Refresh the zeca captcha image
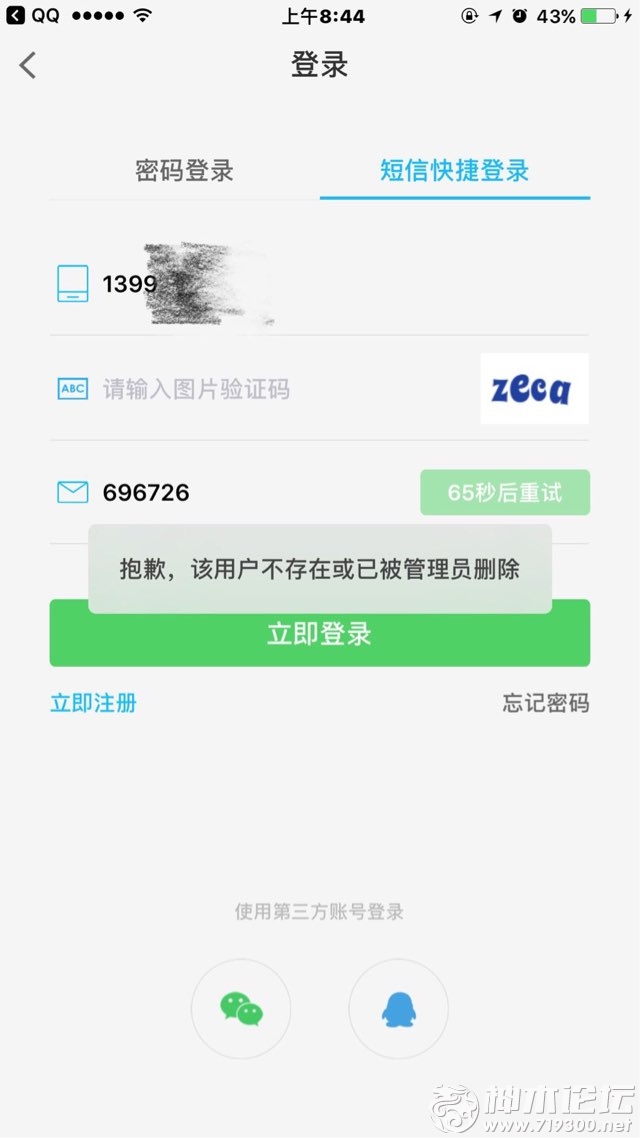The height and width of the screenshot is (1138, 640). [x=534, y=388]
